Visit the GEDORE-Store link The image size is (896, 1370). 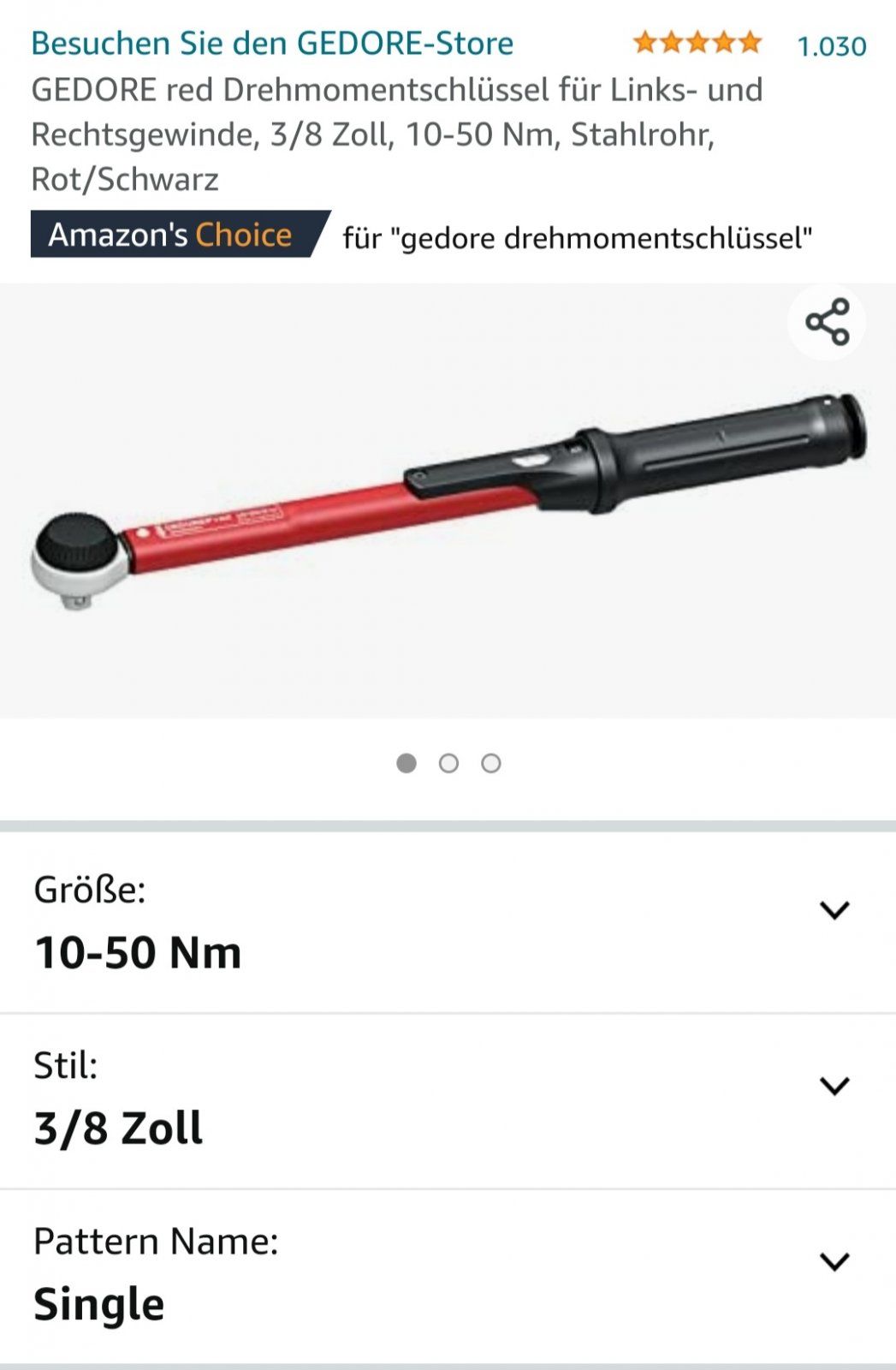point(272,43)
